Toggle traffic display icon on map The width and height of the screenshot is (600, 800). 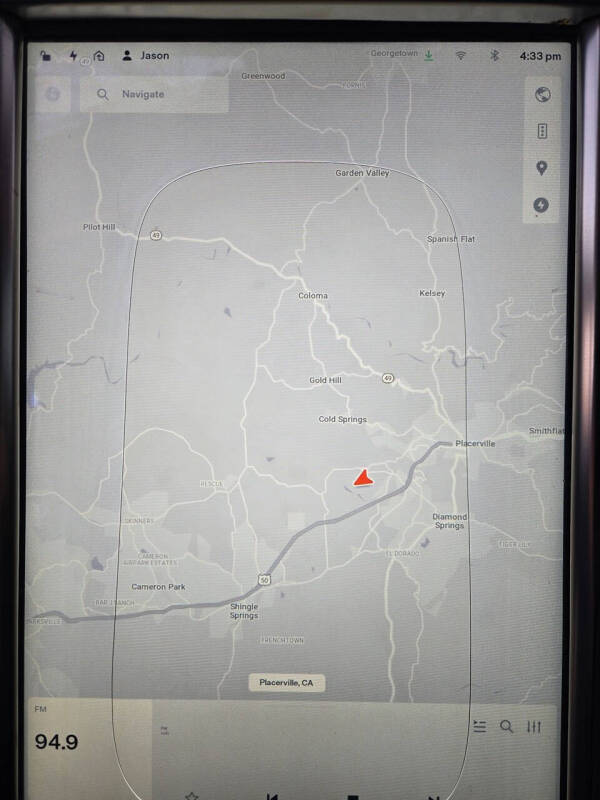coord(542,131)
